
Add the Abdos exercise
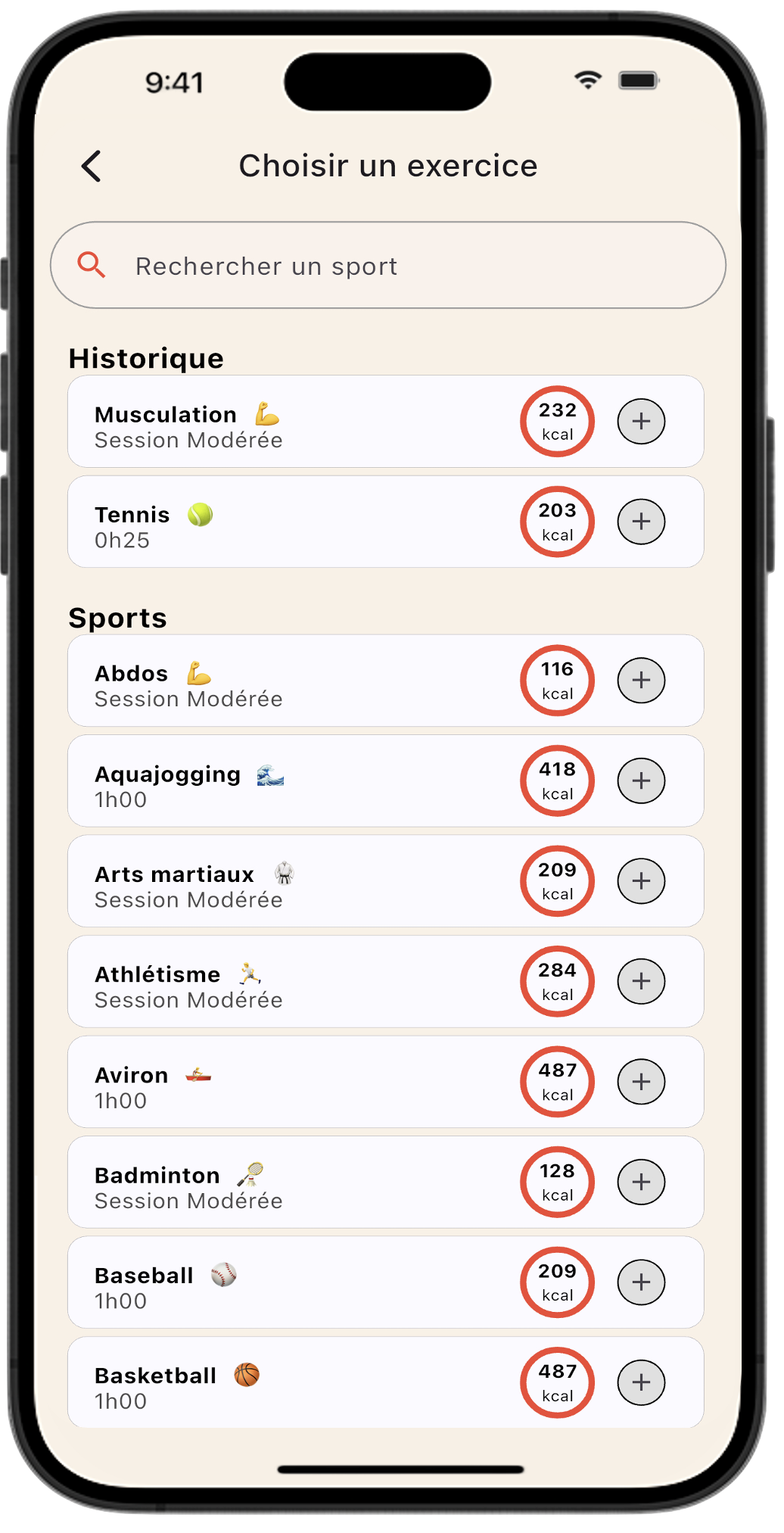[641, 681]
